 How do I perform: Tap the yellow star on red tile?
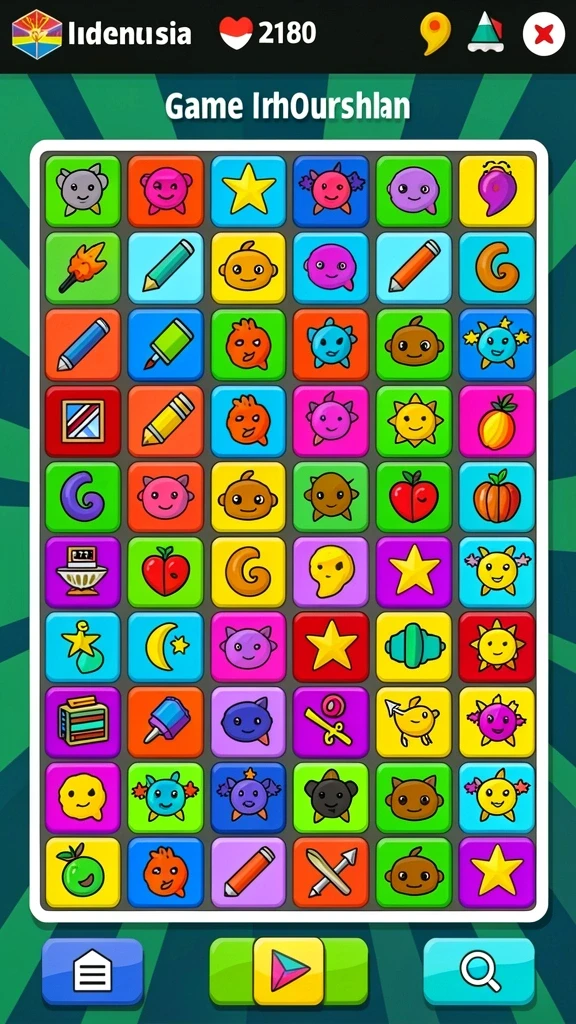point(331,647)
